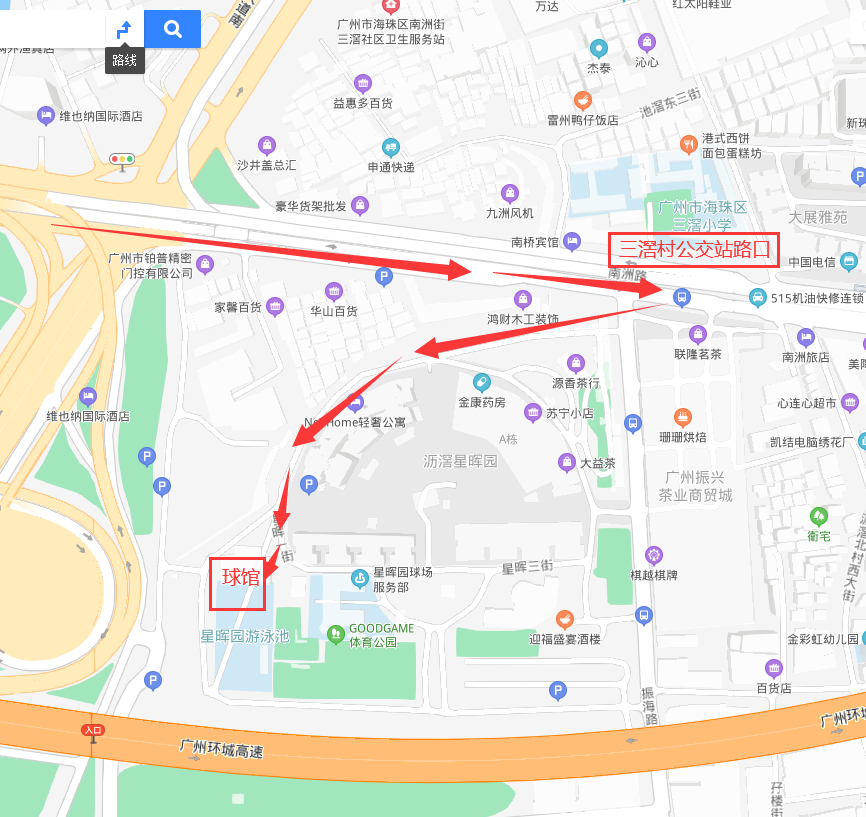Screen dimensions: 866x817
Task: Select the 南桥宾馆 hotel marker
Action: click(x=572, y=240)
